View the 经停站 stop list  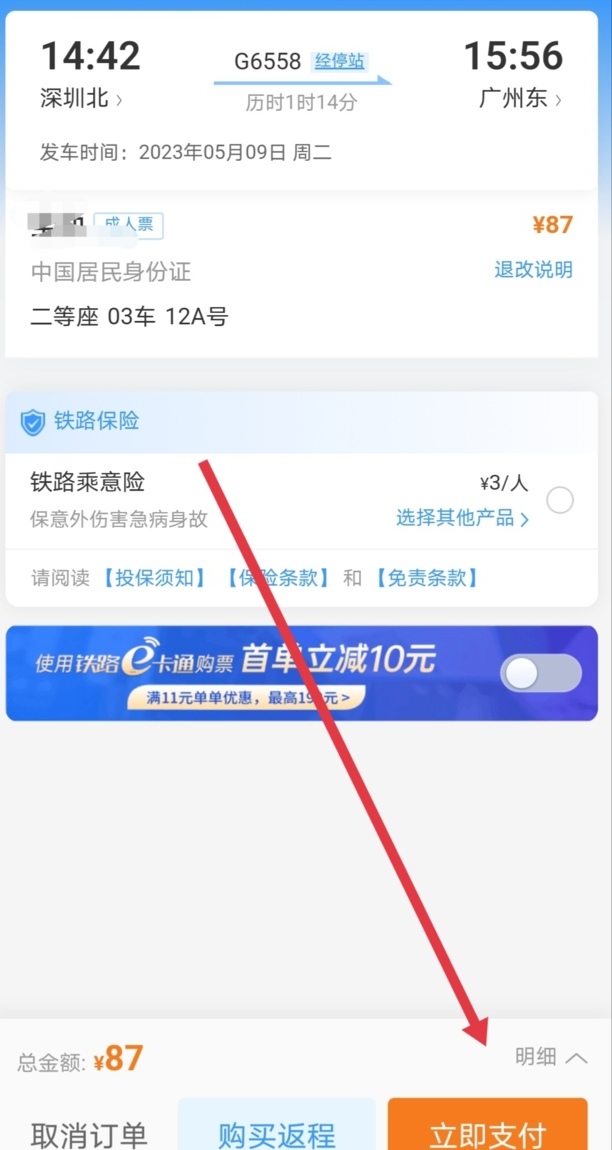coord(339,61)
